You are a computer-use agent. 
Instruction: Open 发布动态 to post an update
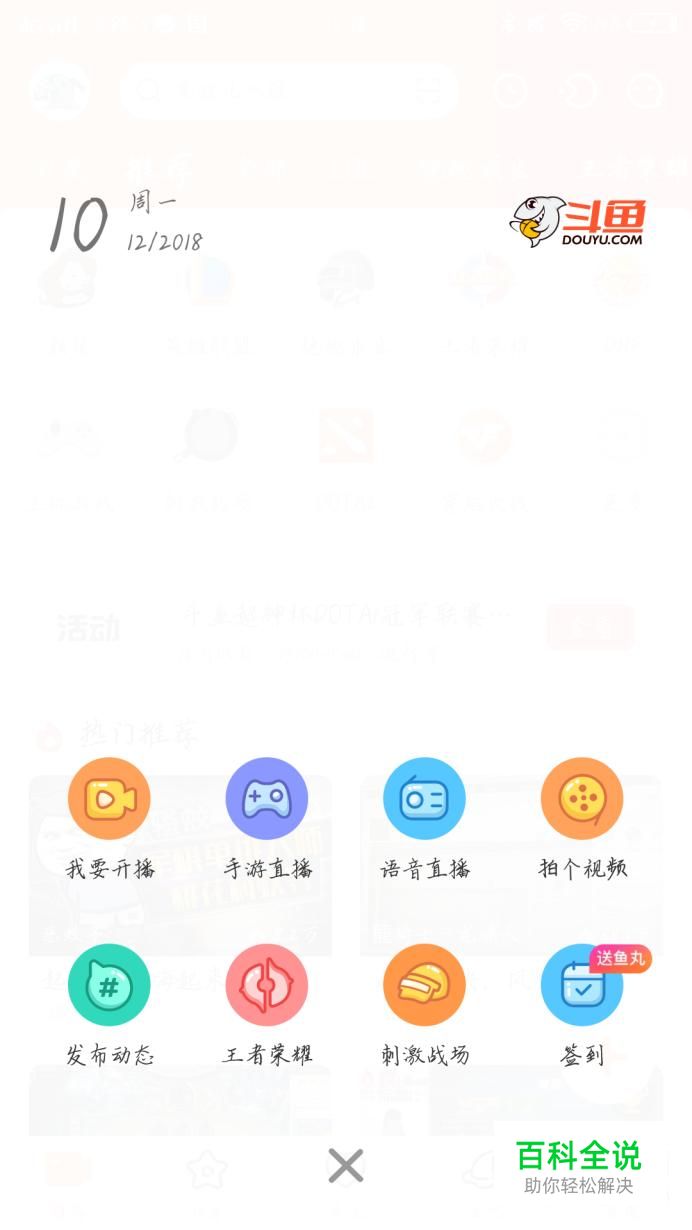pos(109,985)
